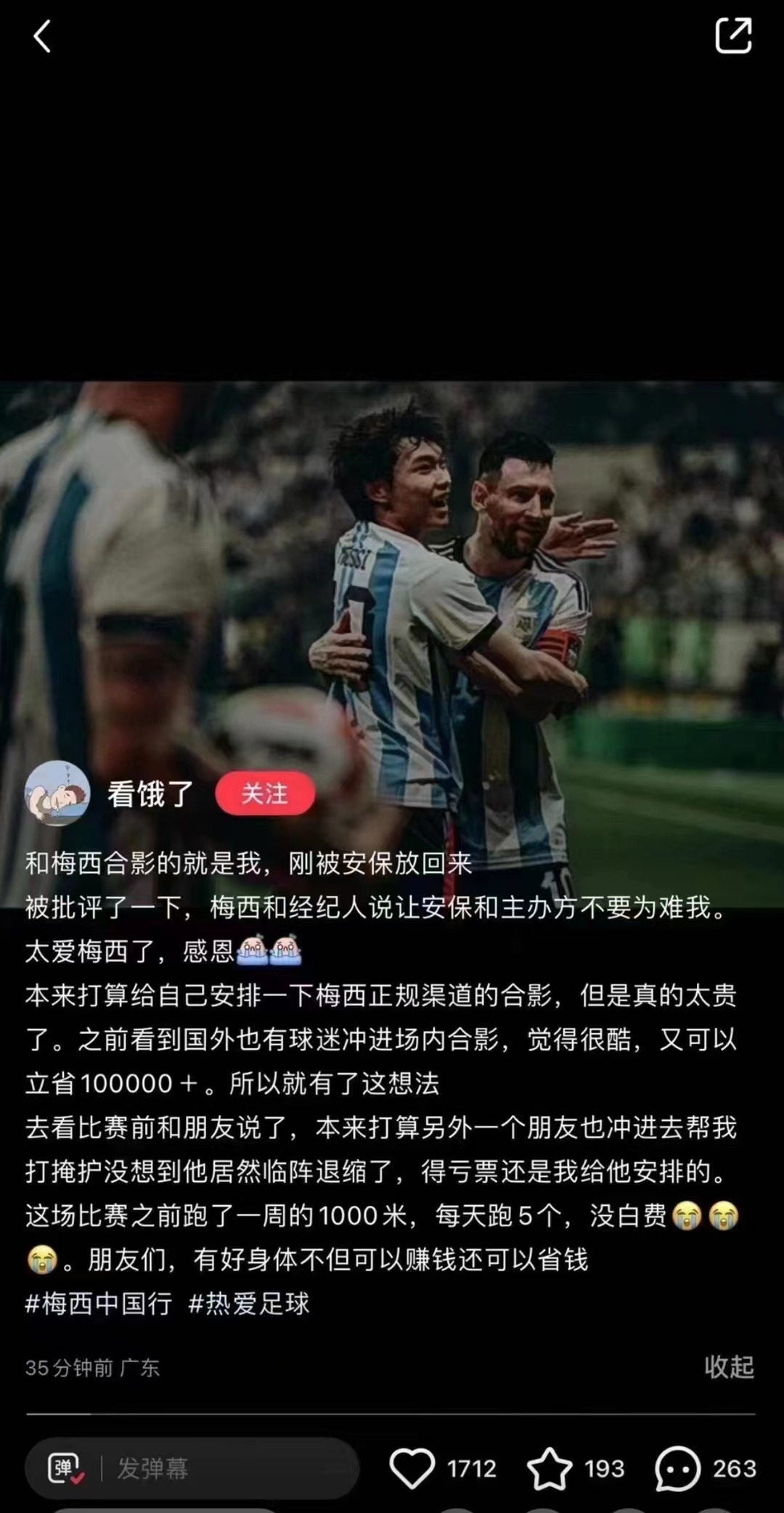This screenshot has width=784, height=1513.
Task: Share this post via top-right icon
Action: (733, 36)
